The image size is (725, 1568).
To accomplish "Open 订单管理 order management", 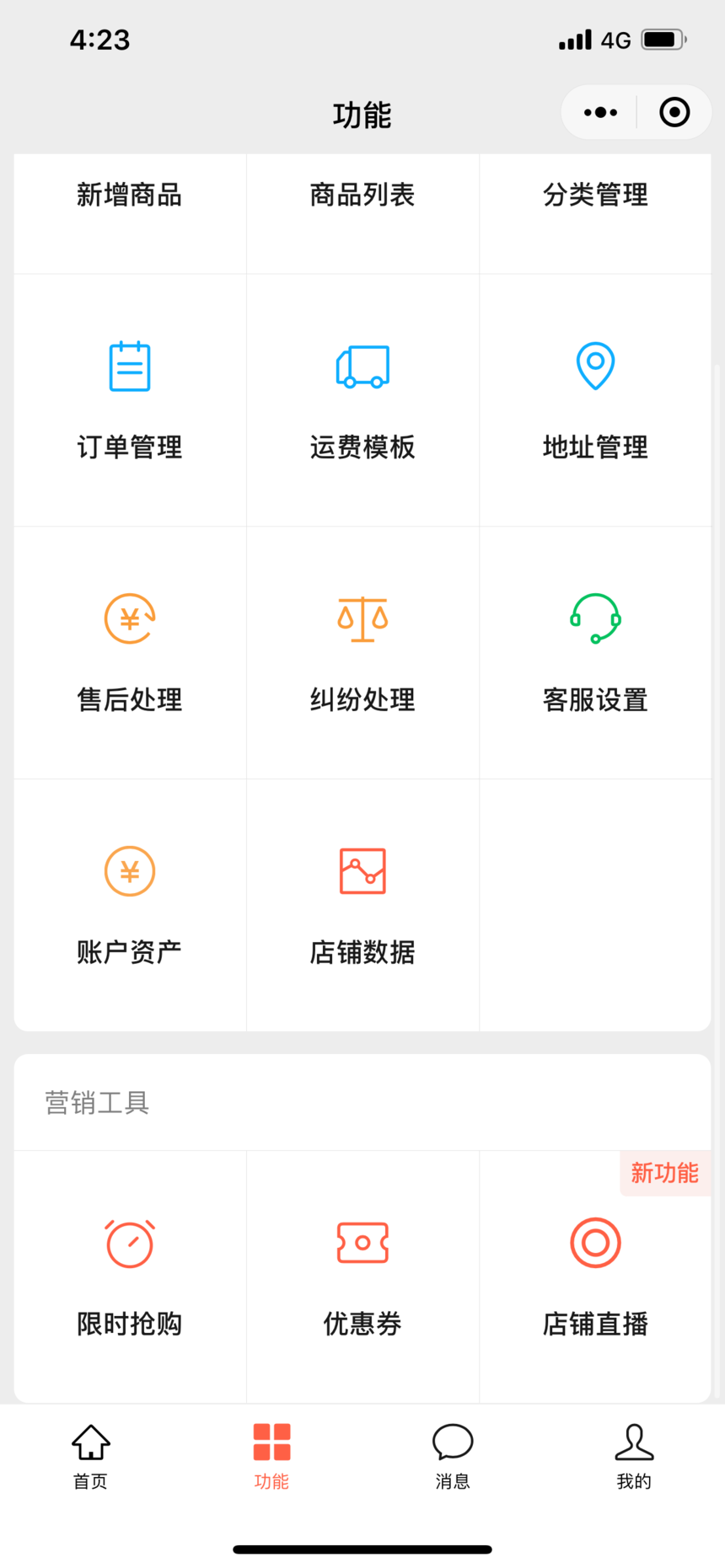I will [x=130, y=400].
